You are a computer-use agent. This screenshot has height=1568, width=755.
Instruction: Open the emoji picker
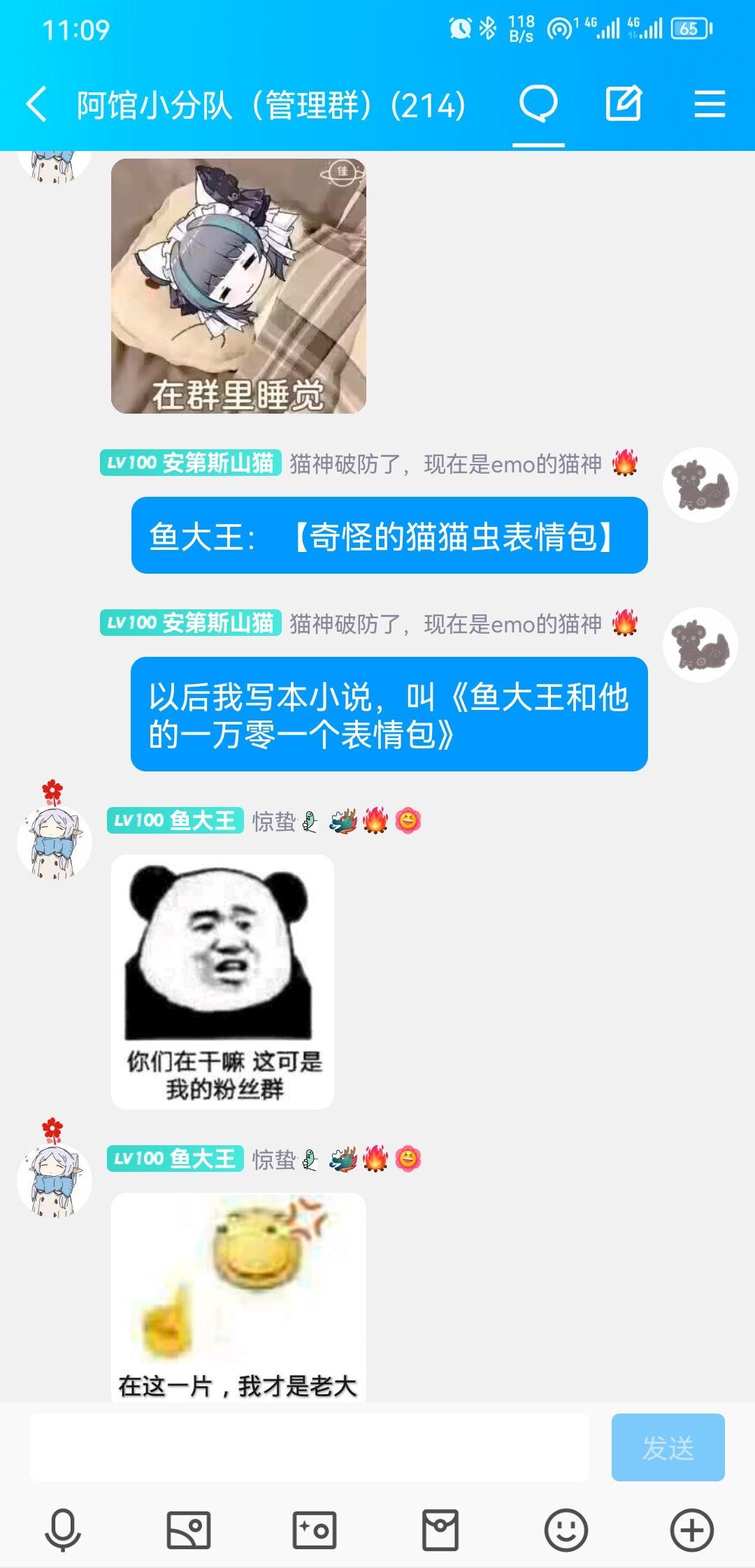tap(566, 1530)
